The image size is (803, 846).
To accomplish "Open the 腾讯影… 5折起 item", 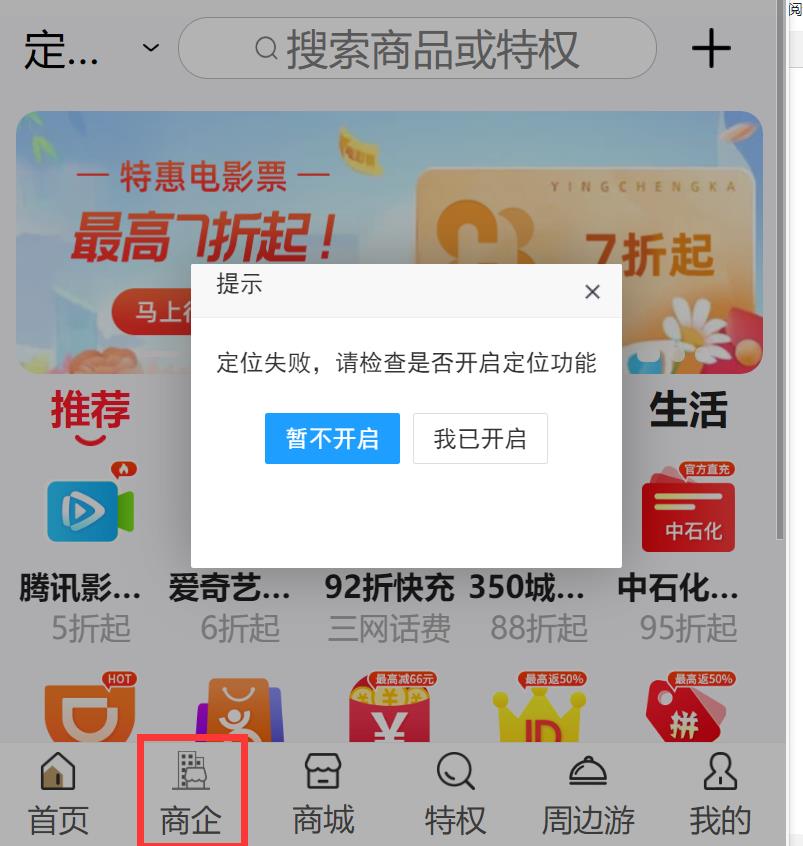I will [x=90, y=550].
